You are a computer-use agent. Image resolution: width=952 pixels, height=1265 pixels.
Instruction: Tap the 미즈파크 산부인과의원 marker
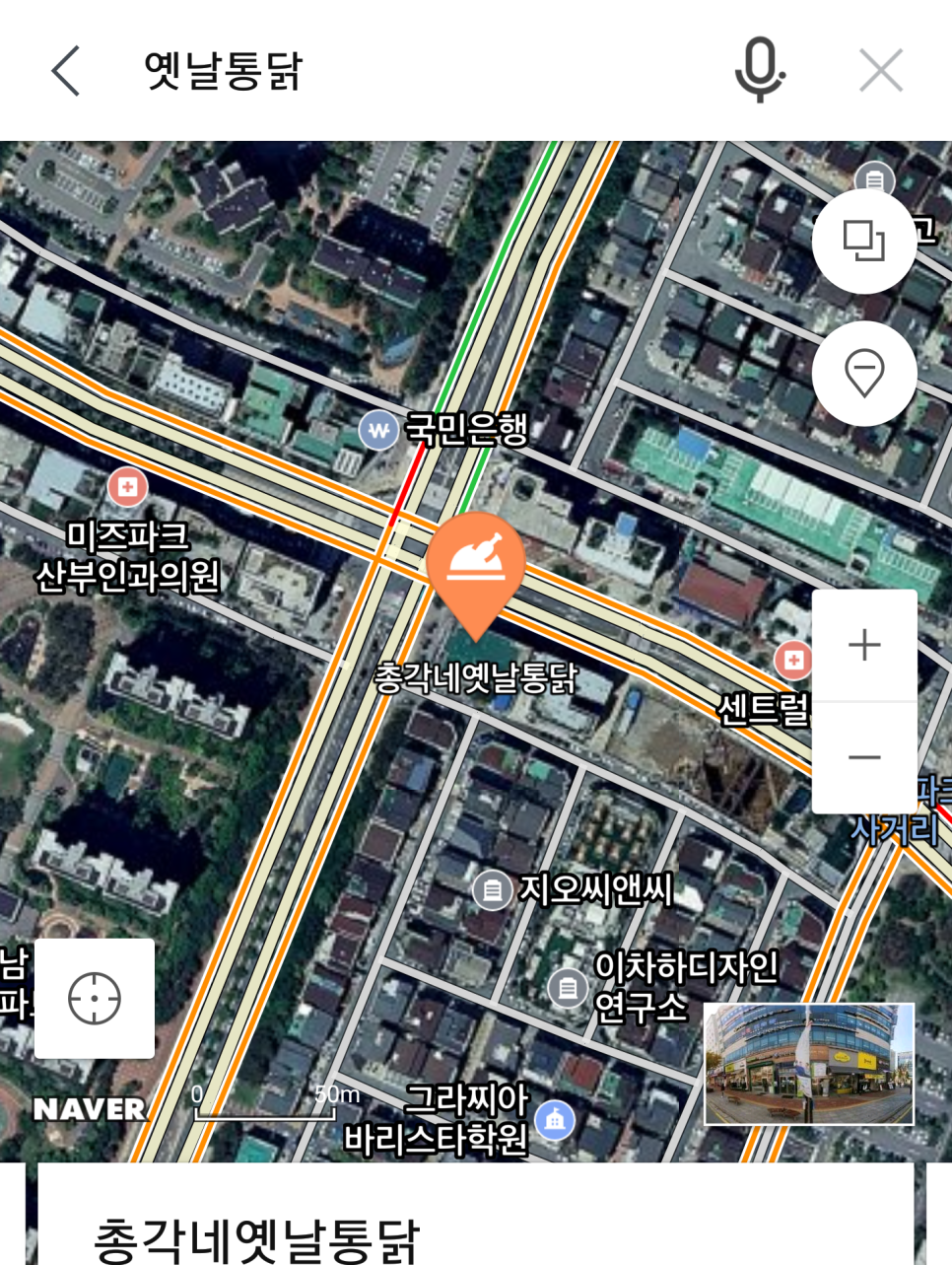point(127,486)
